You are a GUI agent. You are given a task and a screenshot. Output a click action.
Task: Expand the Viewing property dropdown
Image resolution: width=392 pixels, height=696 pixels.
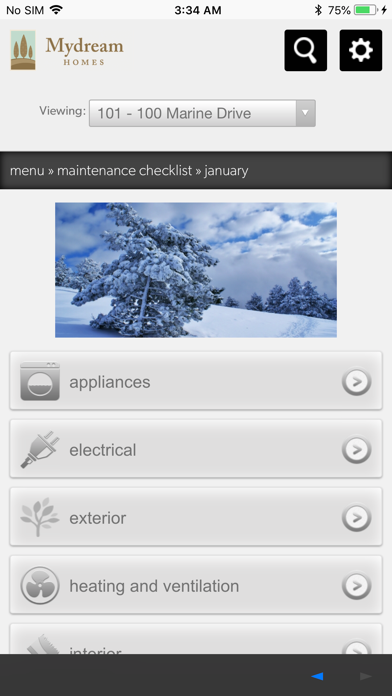(202, 113)
